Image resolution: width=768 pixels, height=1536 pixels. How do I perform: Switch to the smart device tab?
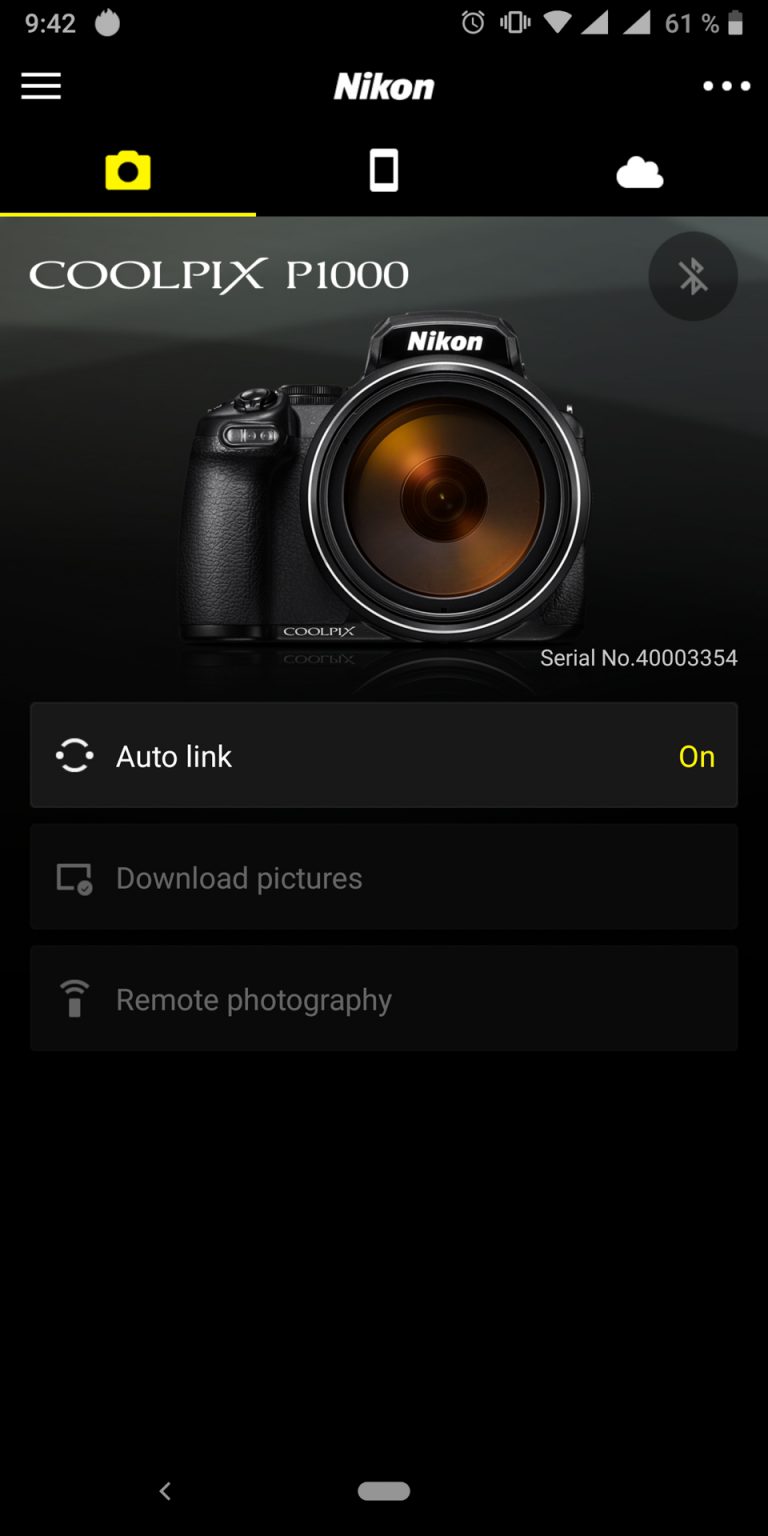(x=384, y=171)
